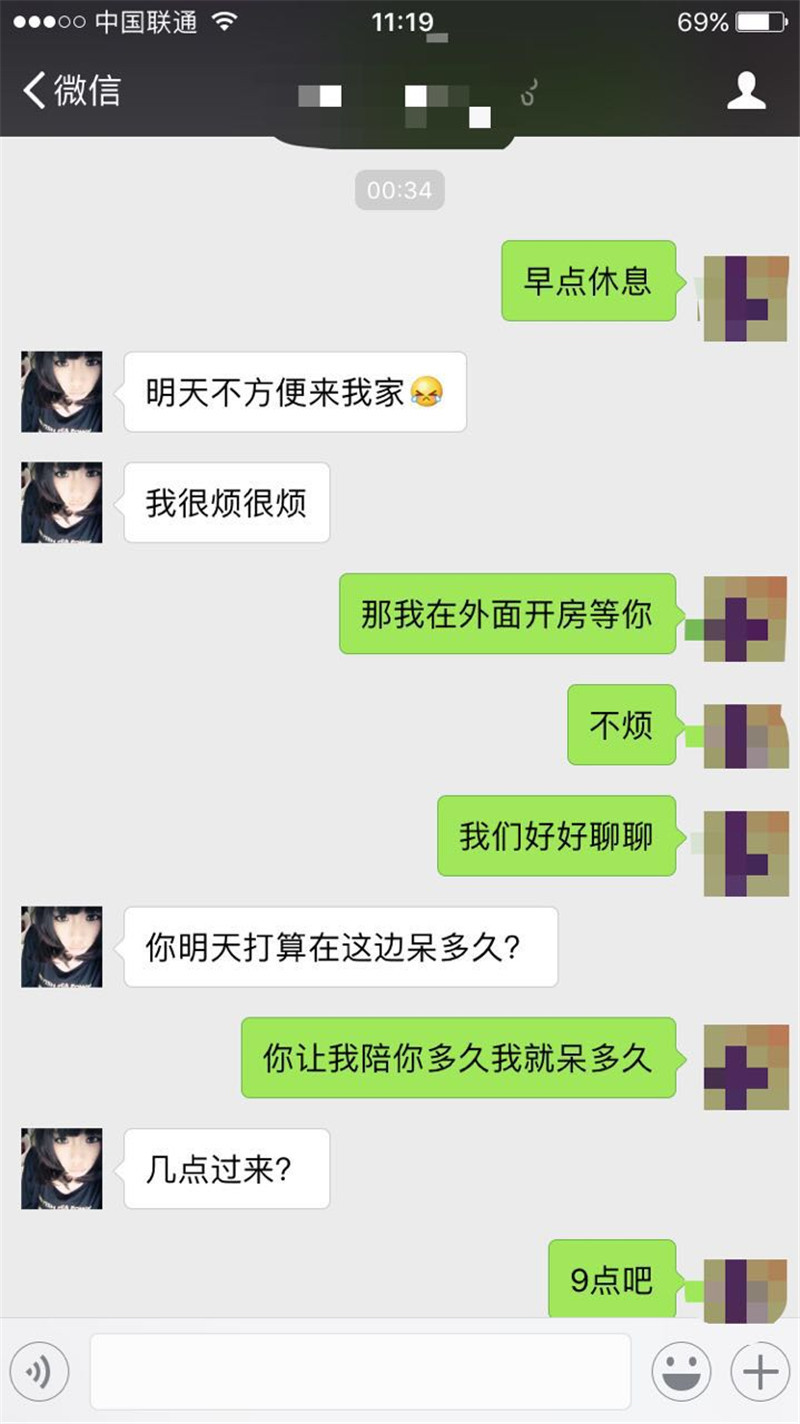Screen dimensions: 800x1424
Task: Open contact avatar beside 明天不方便来我家
Action: [x=62, y=392]
